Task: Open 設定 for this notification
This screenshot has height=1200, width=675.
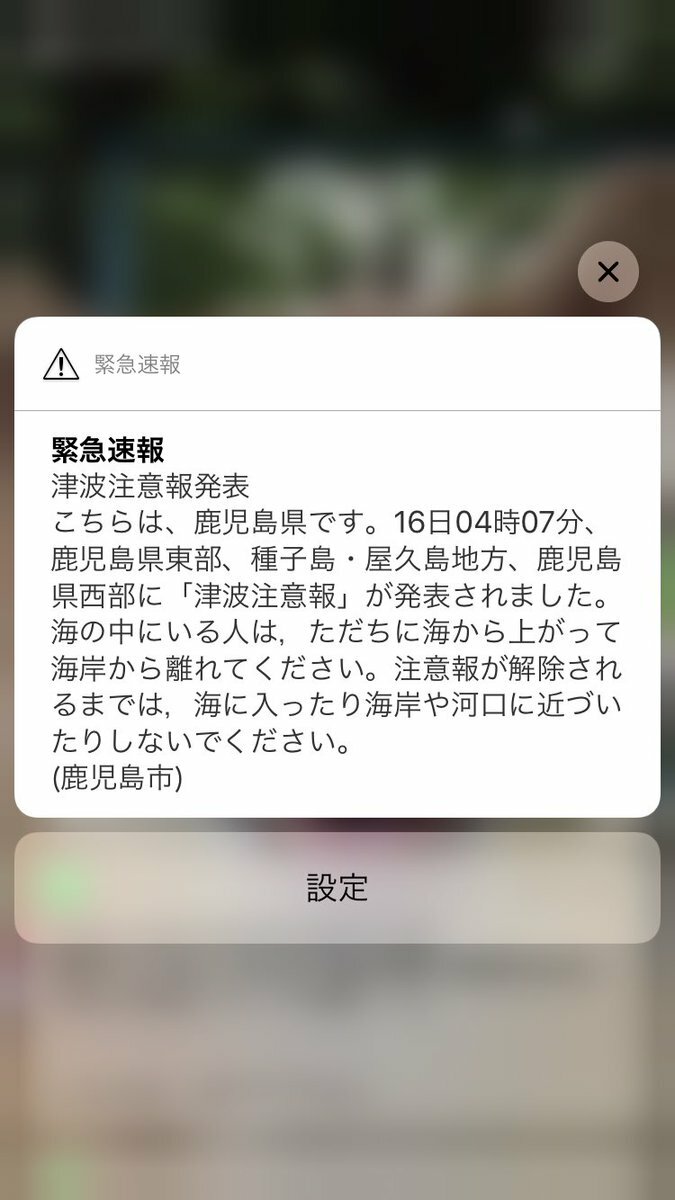Action: click(x=337, y=888)
